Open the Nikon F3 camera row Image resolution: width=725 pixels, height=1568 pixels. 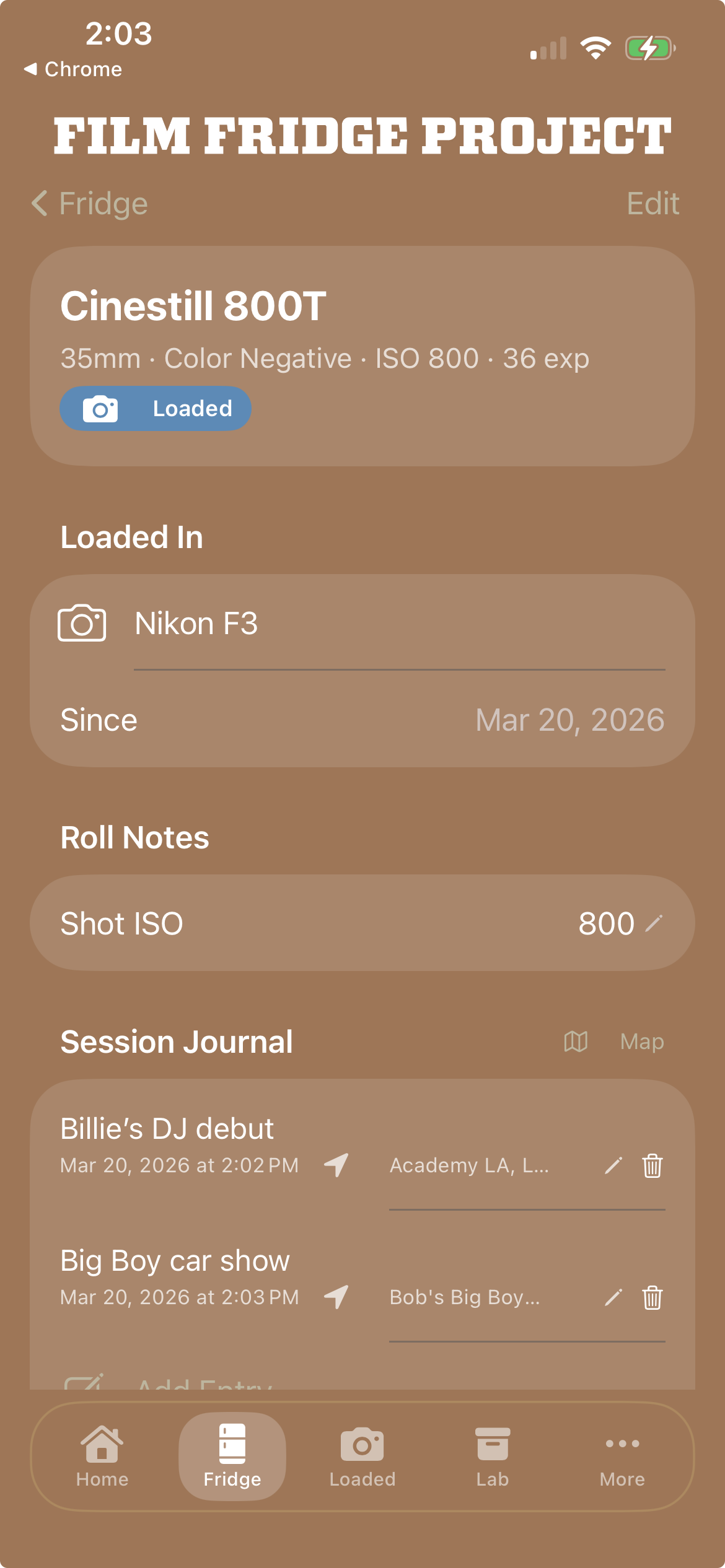click(x=362, y=623)
